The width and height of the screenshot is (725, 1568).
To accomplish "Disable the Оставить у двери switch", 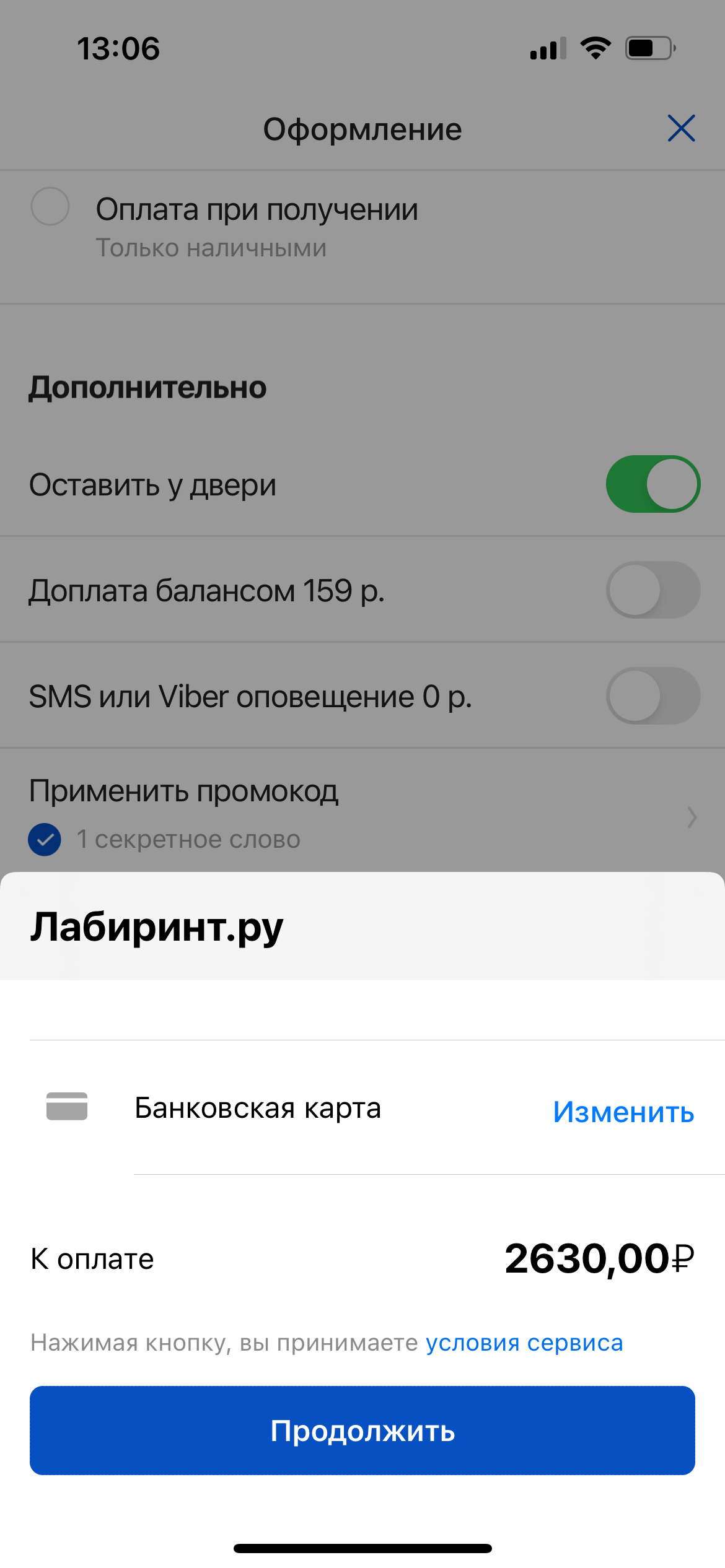I will pyautogui.click(x=652, y=484).
